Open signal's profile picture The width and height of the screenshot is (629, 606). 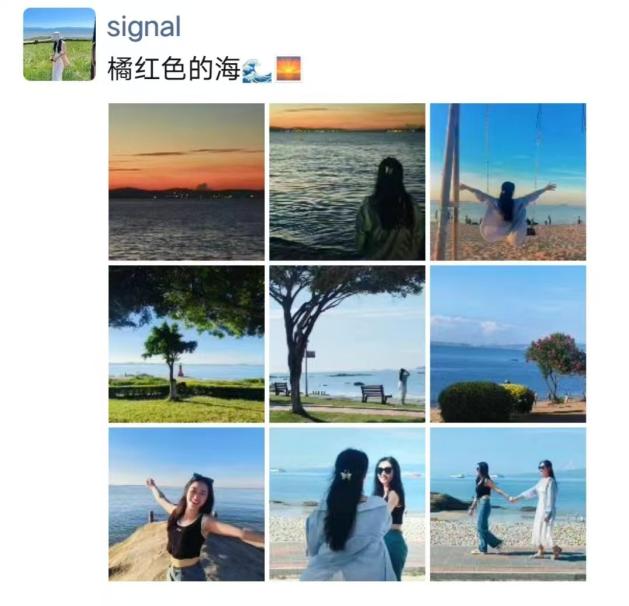click(x=59, y=44)
